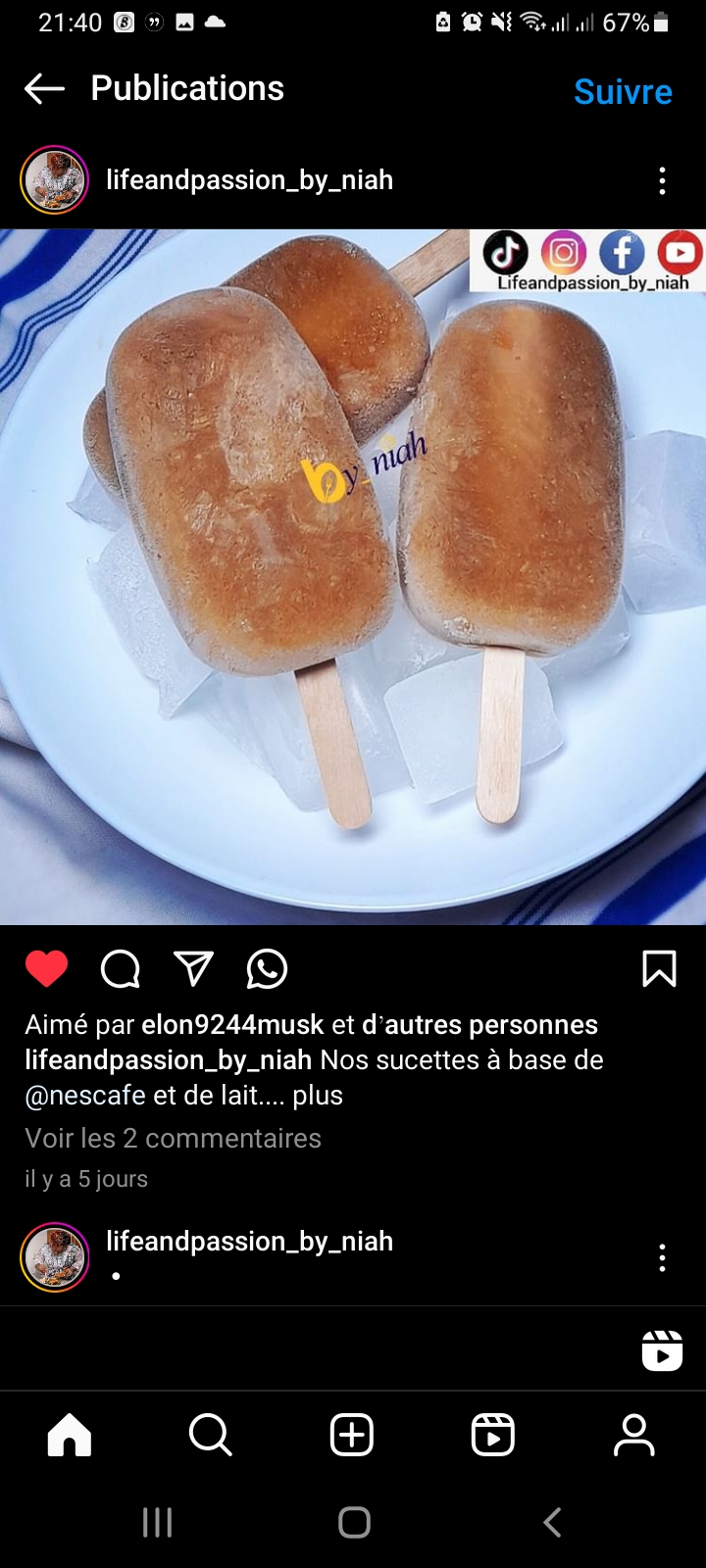Create a new post
This screenshot has width=706, height=1568.
(x=352, y=1435)
